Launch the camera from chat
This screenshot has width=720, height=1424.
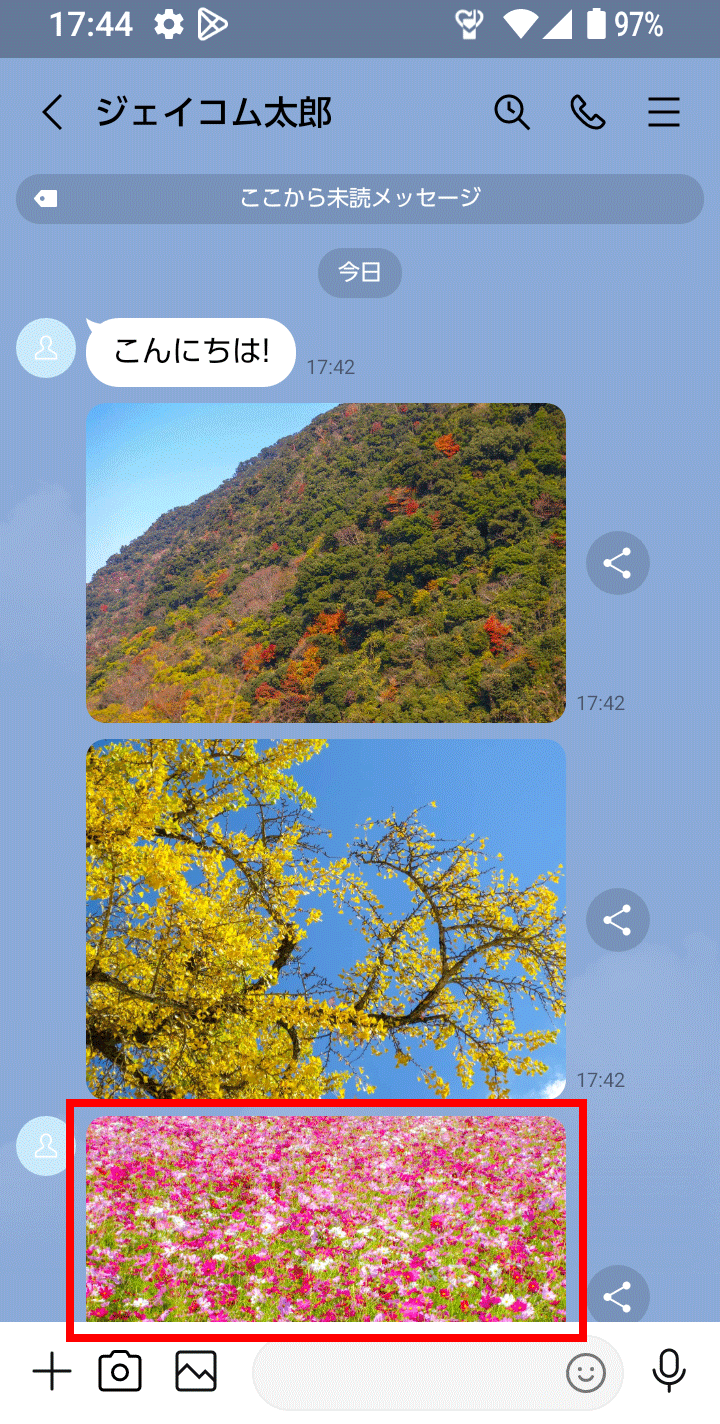(x=120, y=1372)
